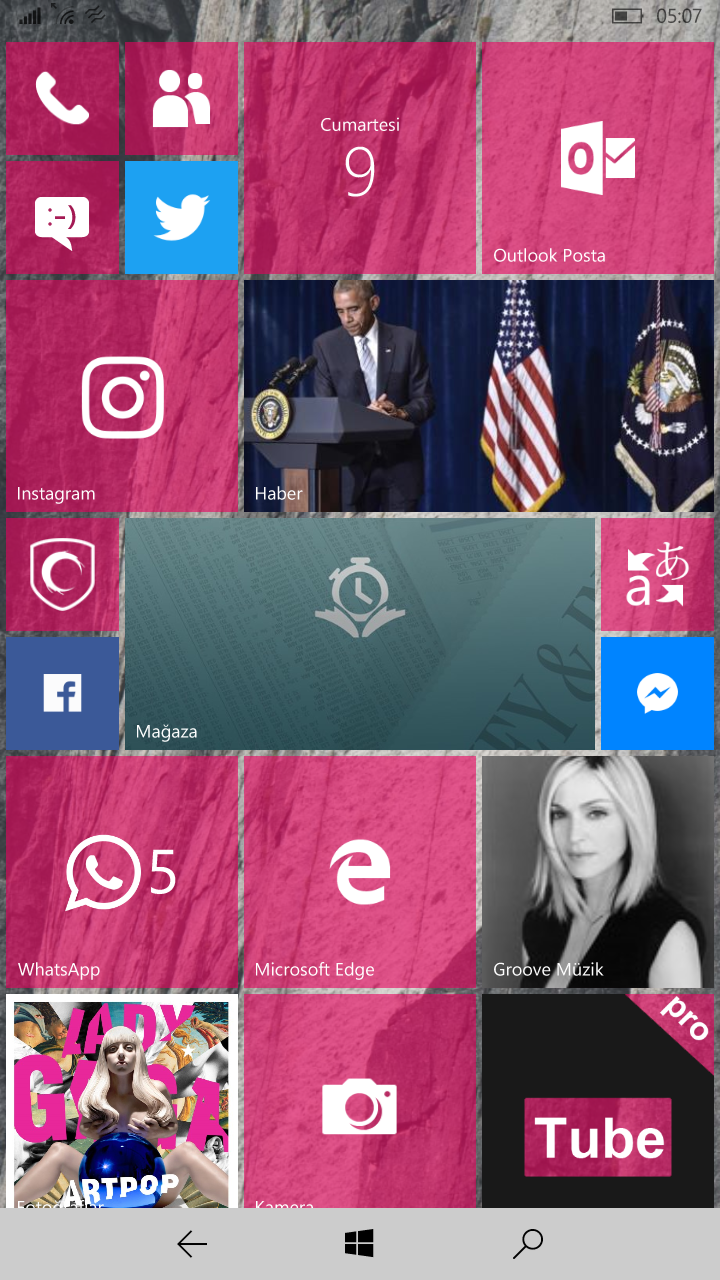Tap the search magnifier in navigation bar
Viewport: 720px width, 1280px height.
pyautogui.click(x=527, y=1244)
